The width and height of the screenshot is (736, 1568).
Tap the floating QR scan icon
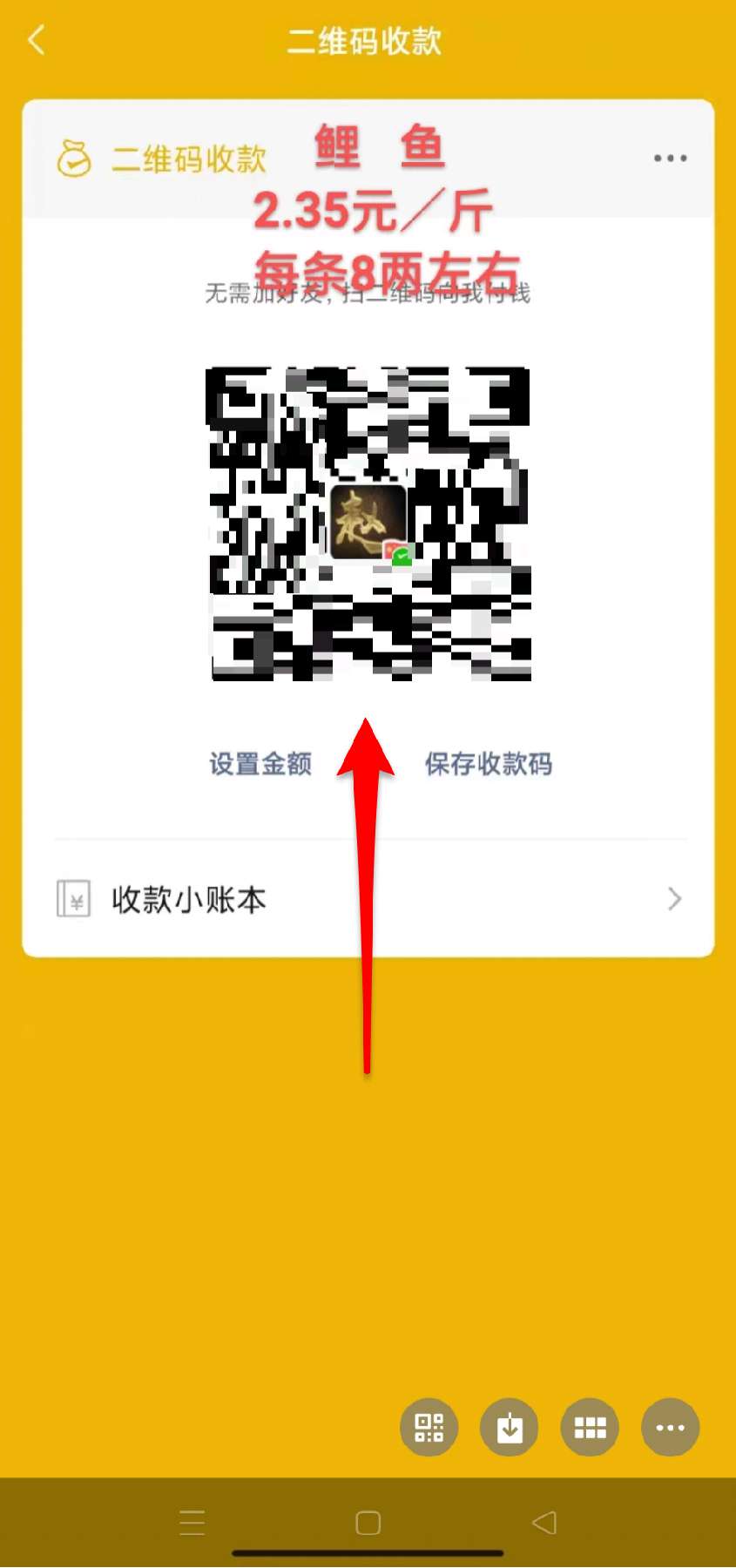[429, 1428]
